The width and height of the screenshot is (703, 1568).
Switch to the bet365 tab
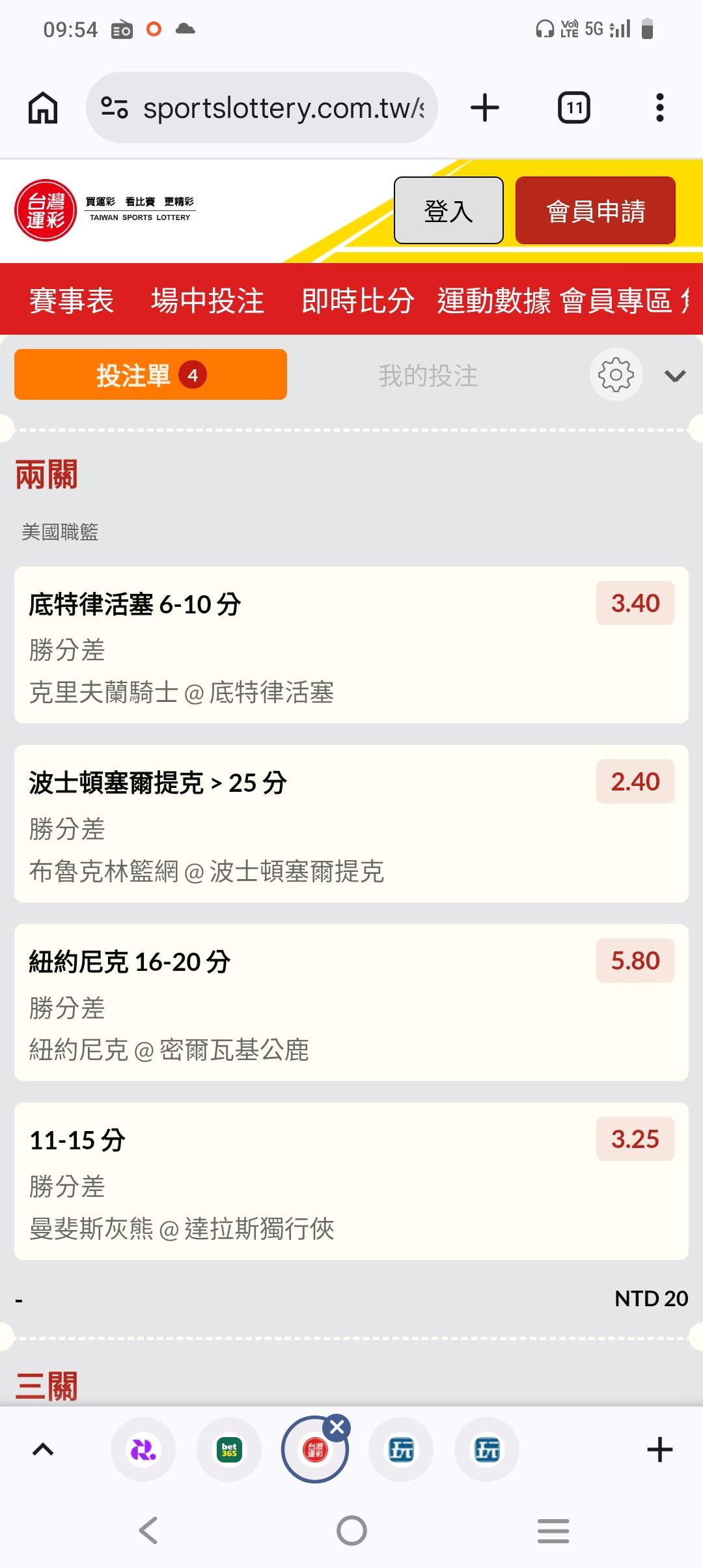[x=229, y=1449]
